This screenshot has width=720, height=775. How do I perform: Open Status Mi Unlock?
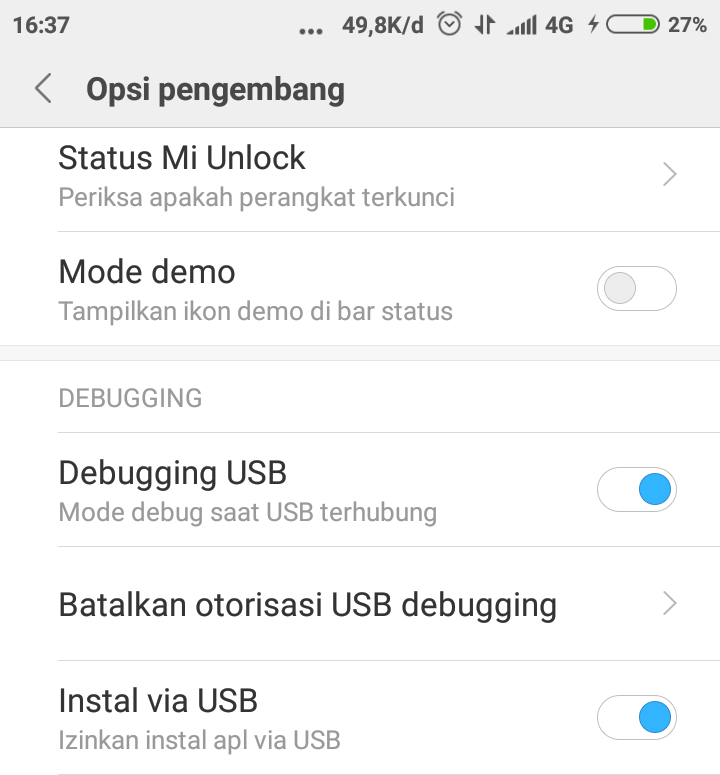[360, 176]
